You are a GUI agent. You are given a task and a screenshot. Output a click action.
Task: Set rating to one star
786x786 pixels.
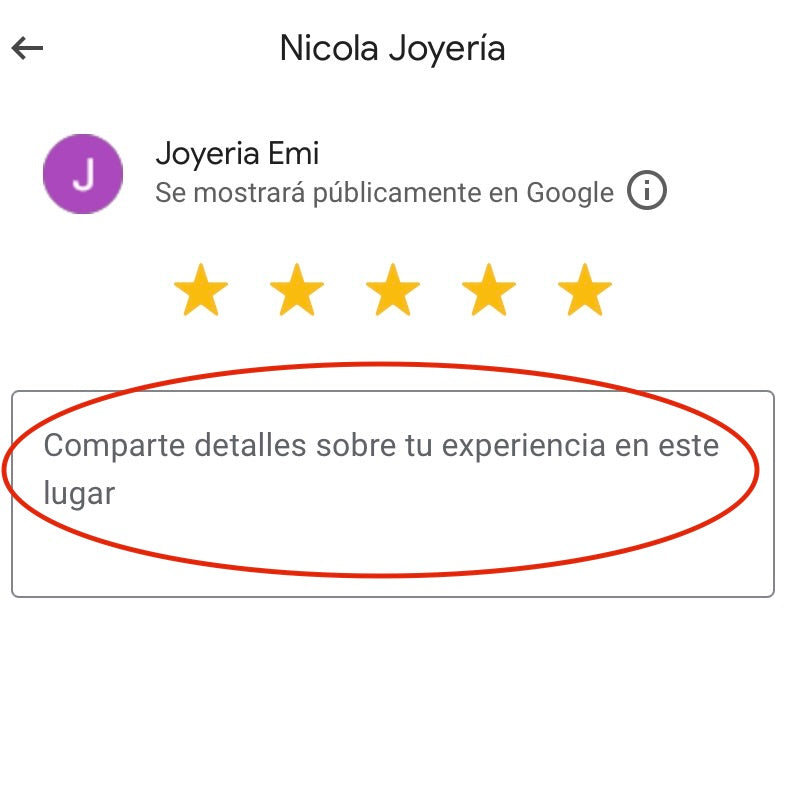[x=201, y=291]
